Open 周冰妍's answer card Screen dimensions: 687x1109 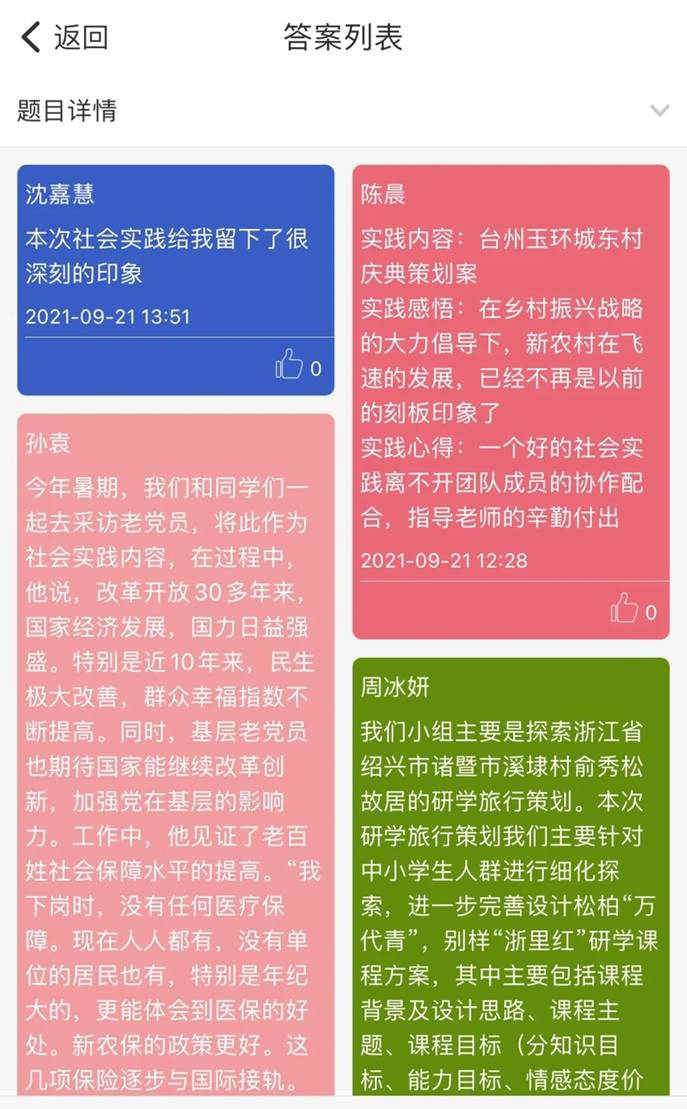pyautogui.click(x=510, y=880)
